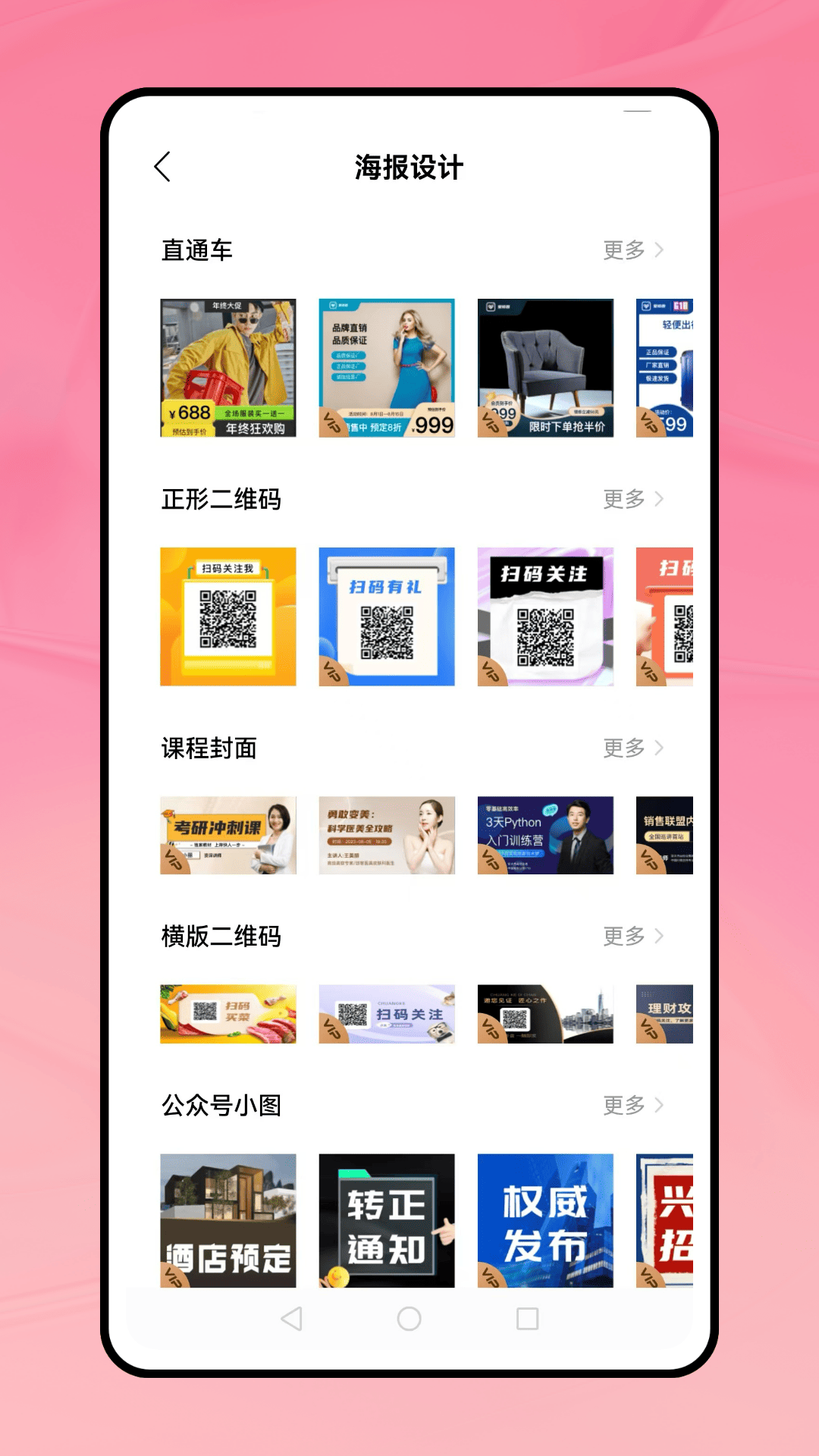
Task: Open 更多 link for 正形二维码
Action: click(623, 499)
